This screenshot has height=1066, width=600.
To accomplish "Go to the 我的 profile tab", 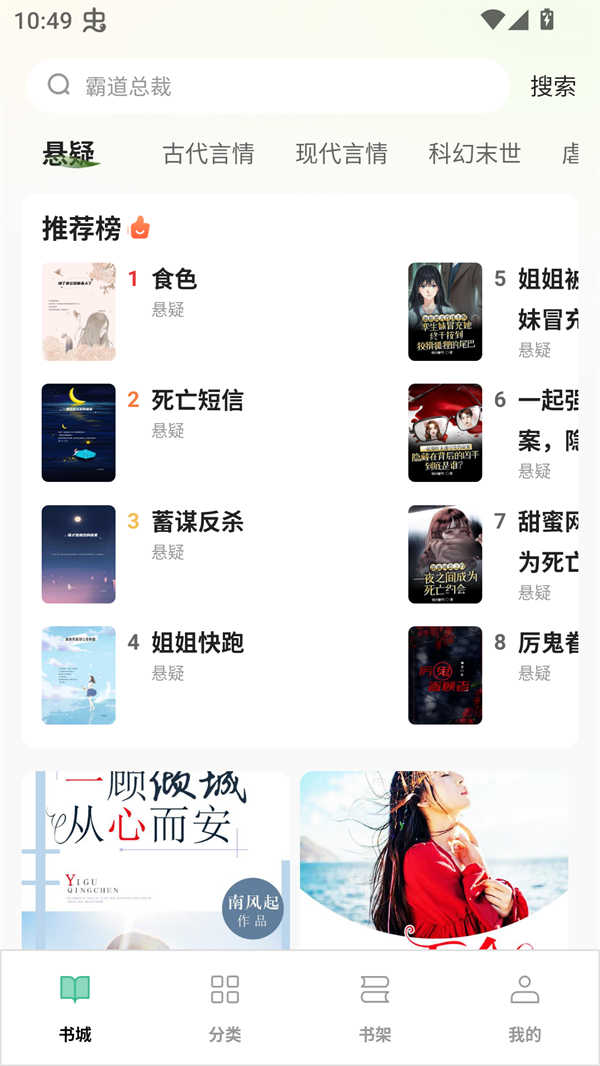I will point(524,1007).
